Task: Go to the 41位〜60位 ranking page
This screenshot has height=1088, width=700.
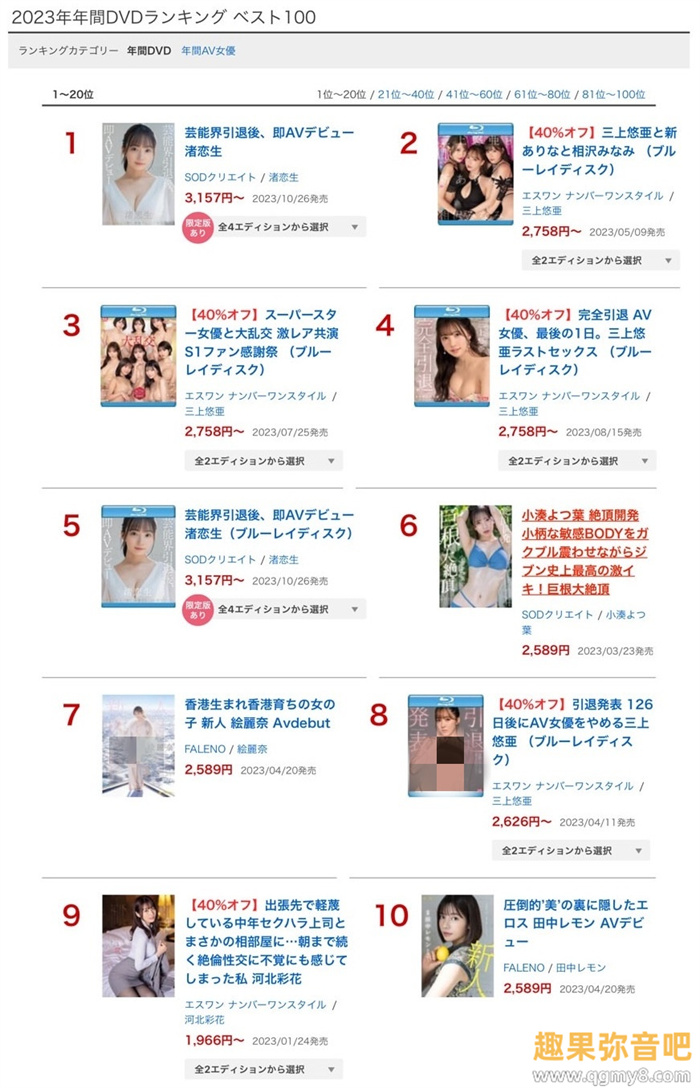Action: pos(473,94)
